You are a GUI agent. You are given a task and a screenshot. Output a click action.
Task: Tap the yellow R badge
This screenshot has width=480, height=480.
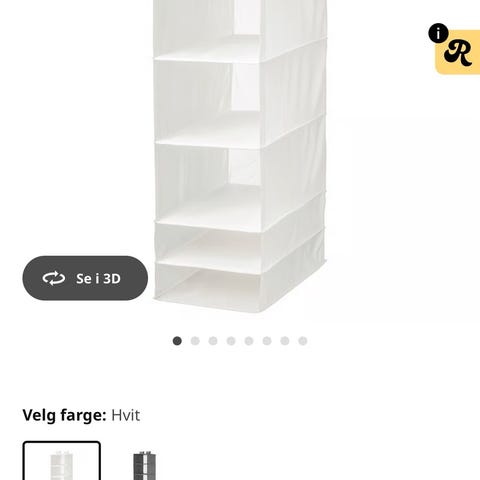[x=458, y=52]
